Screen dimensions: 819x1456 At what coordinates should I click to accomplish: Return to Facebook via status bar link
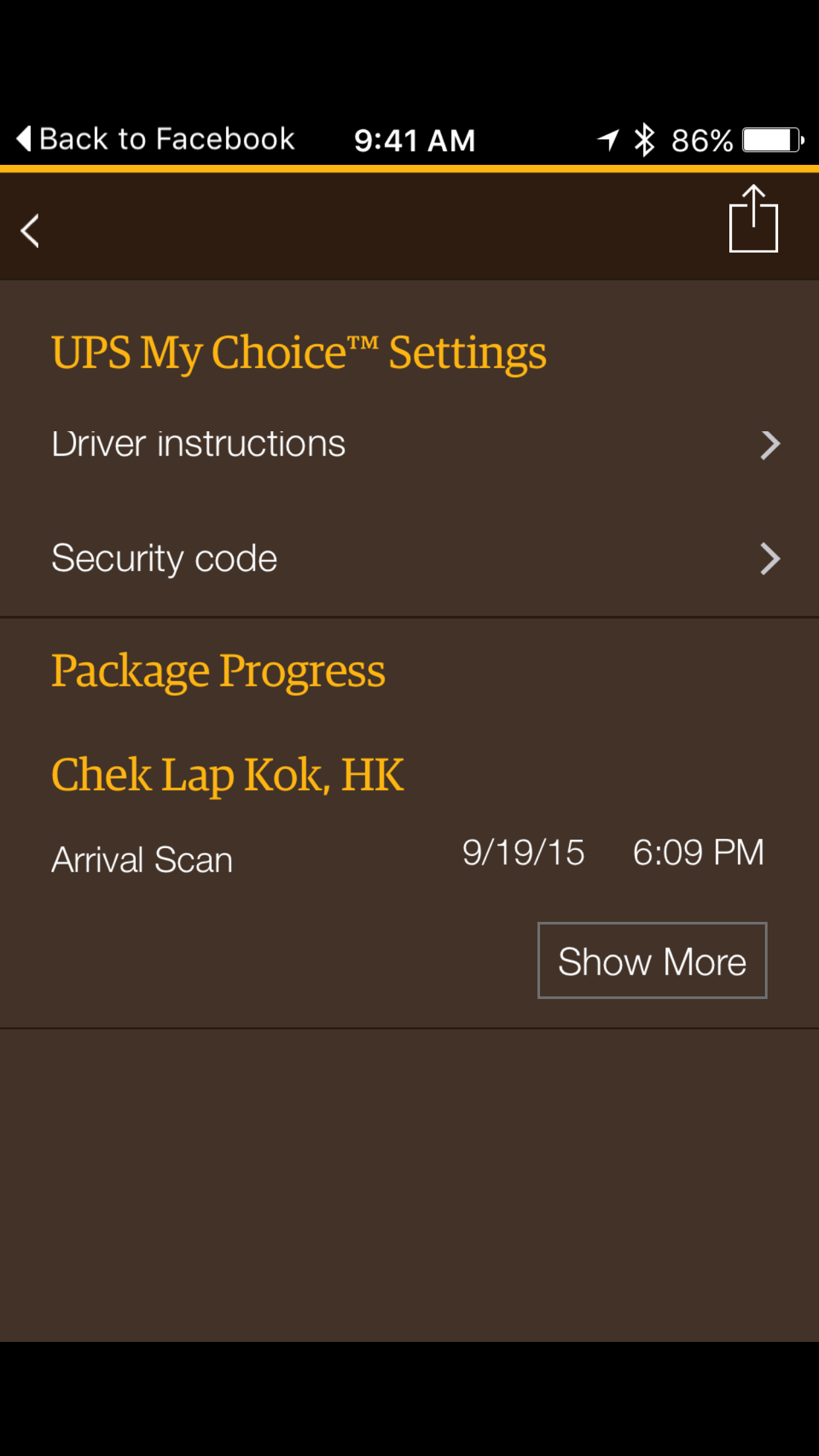point(156,139)
